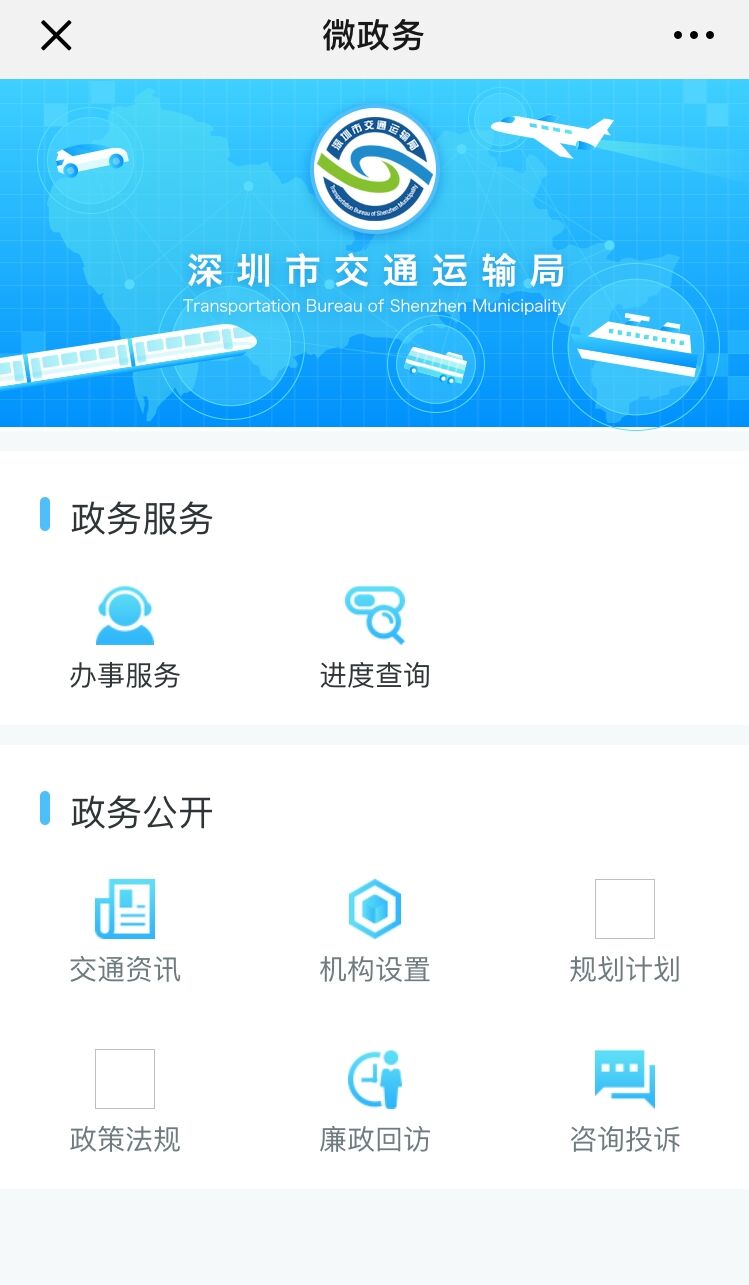View 机构设置 organization structure
749x1285 pixels.
coord(375,930)
